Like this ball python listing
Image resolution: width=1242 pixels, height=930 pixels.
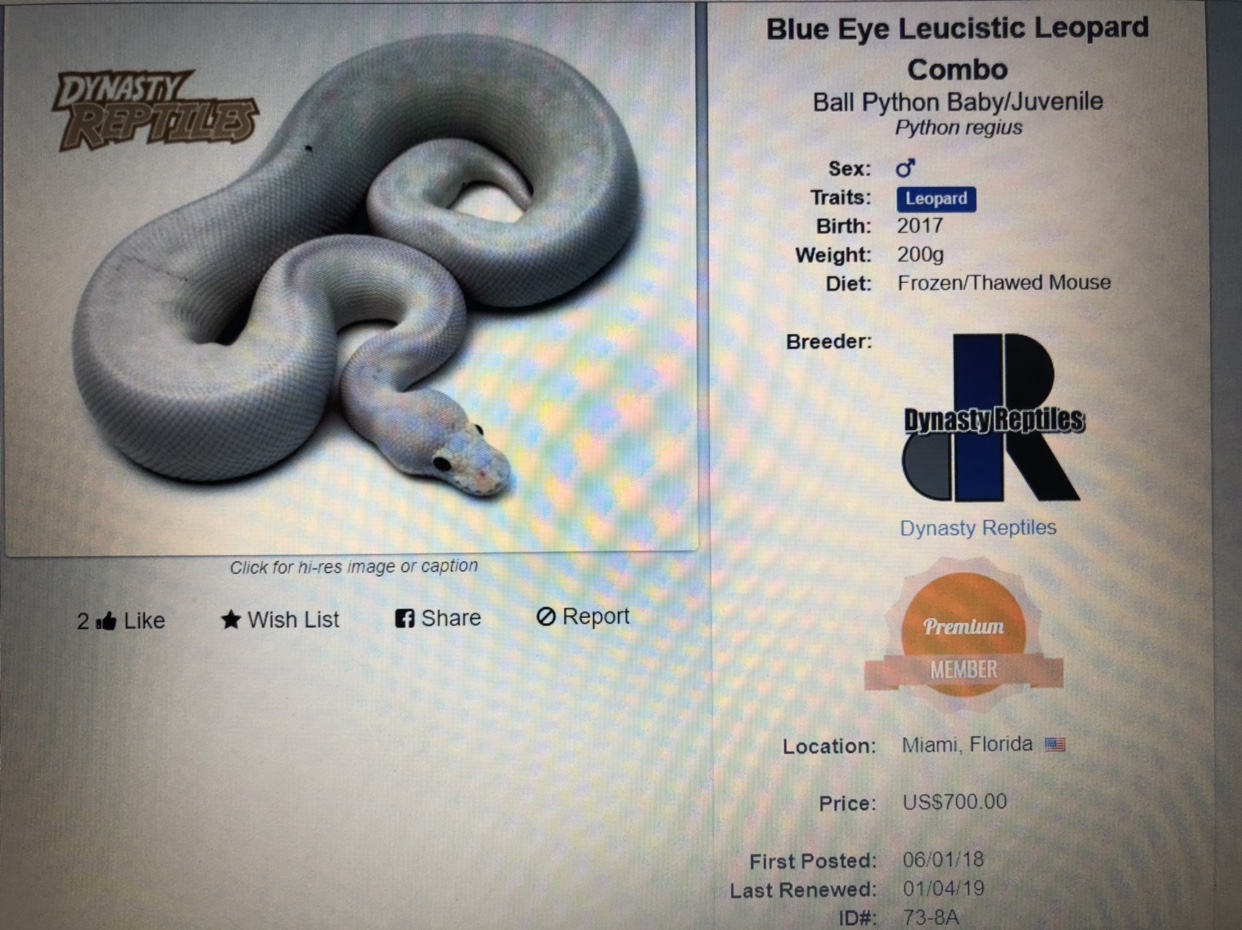point(122,621)
